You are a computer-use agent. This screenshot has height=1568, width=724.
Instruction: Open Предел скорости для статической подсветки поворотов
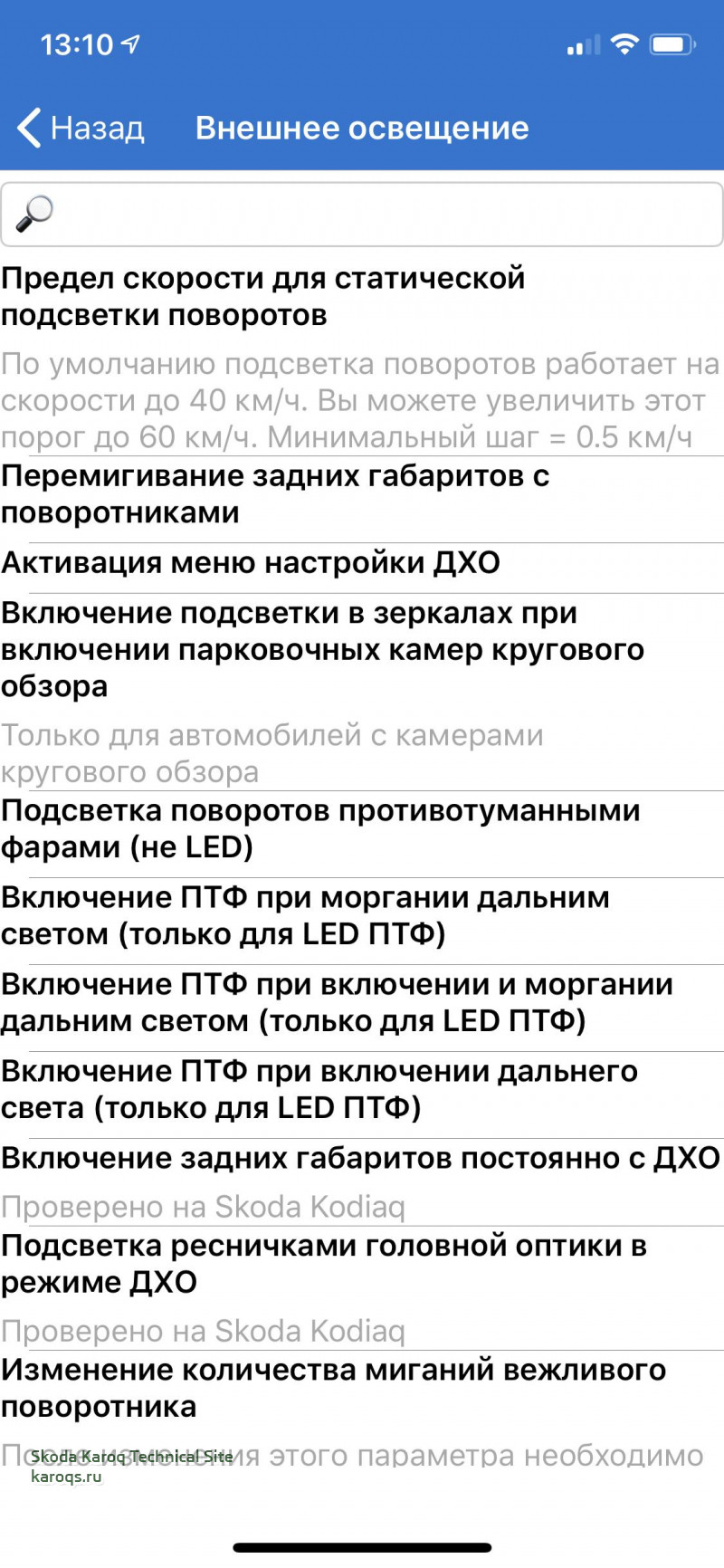tap(262, 297)
